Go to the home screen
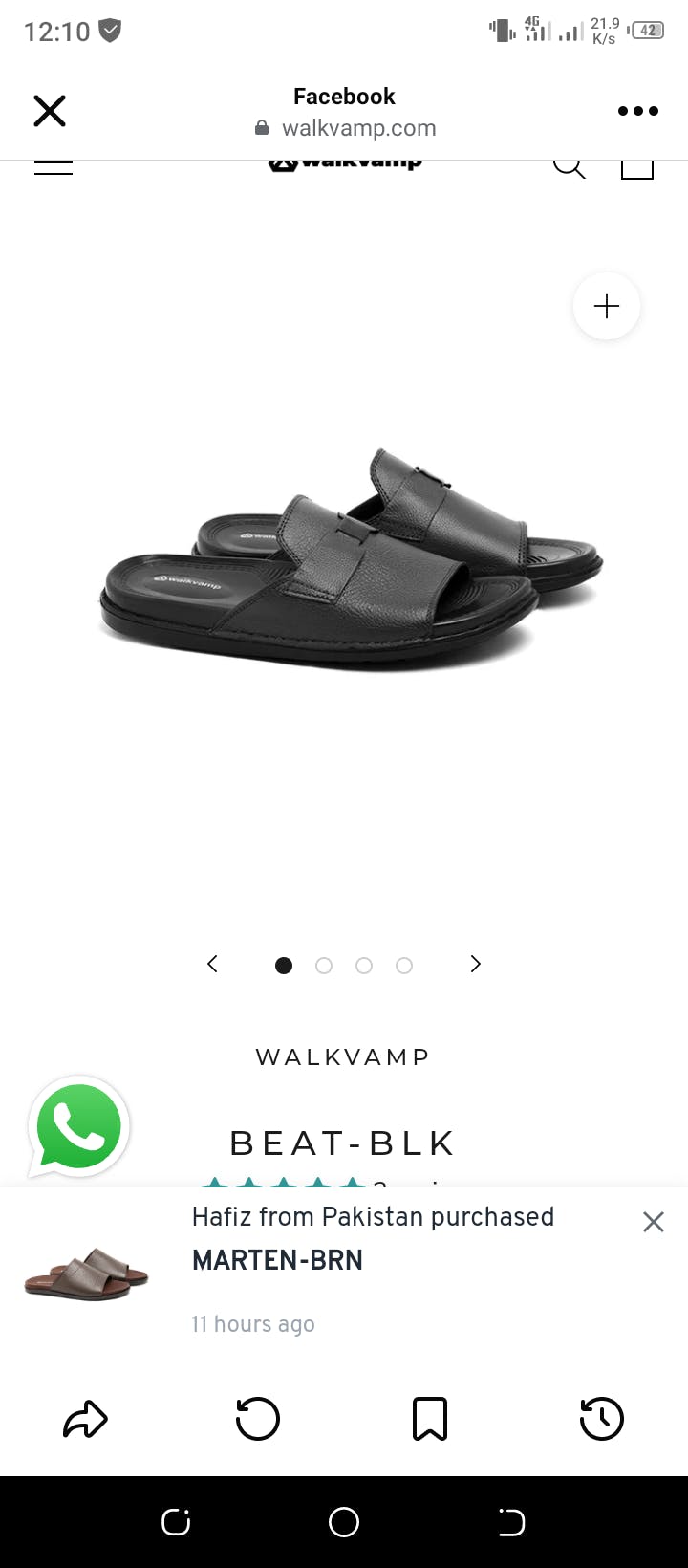The width and height of the screenshot is (688, 1568). pyautogui.click(x=344, y=1522)
